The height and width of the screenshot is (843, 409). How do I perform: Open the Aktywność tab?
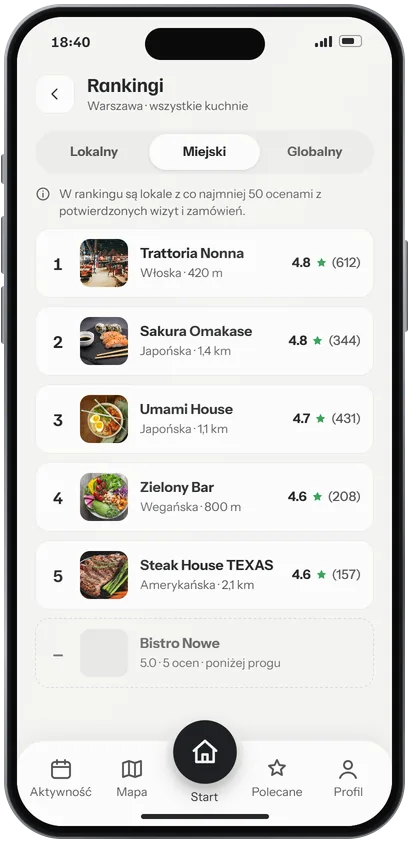coord(61,778)
